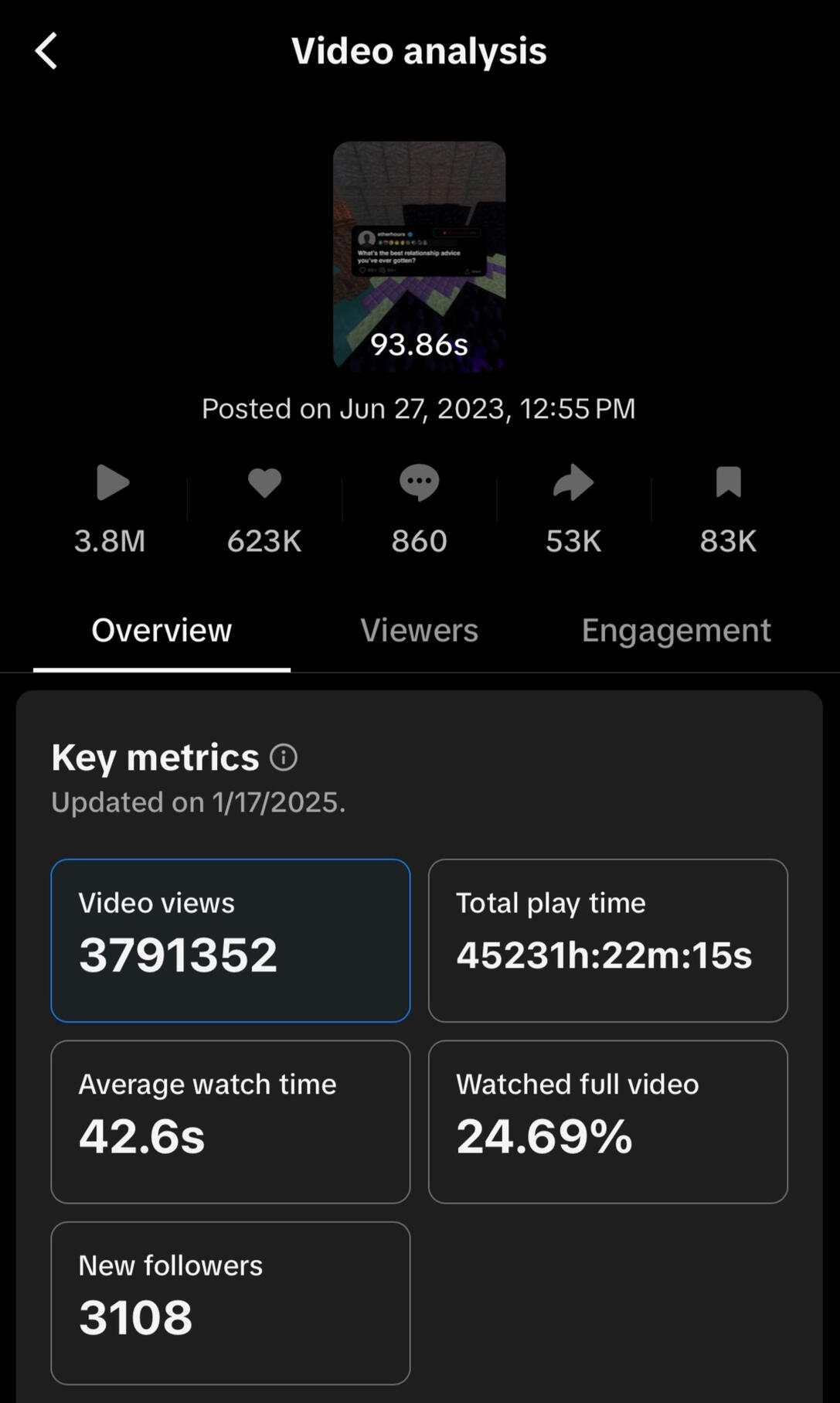
Task: Select the Average watch time card
Action: click(x=230, y=1121)
